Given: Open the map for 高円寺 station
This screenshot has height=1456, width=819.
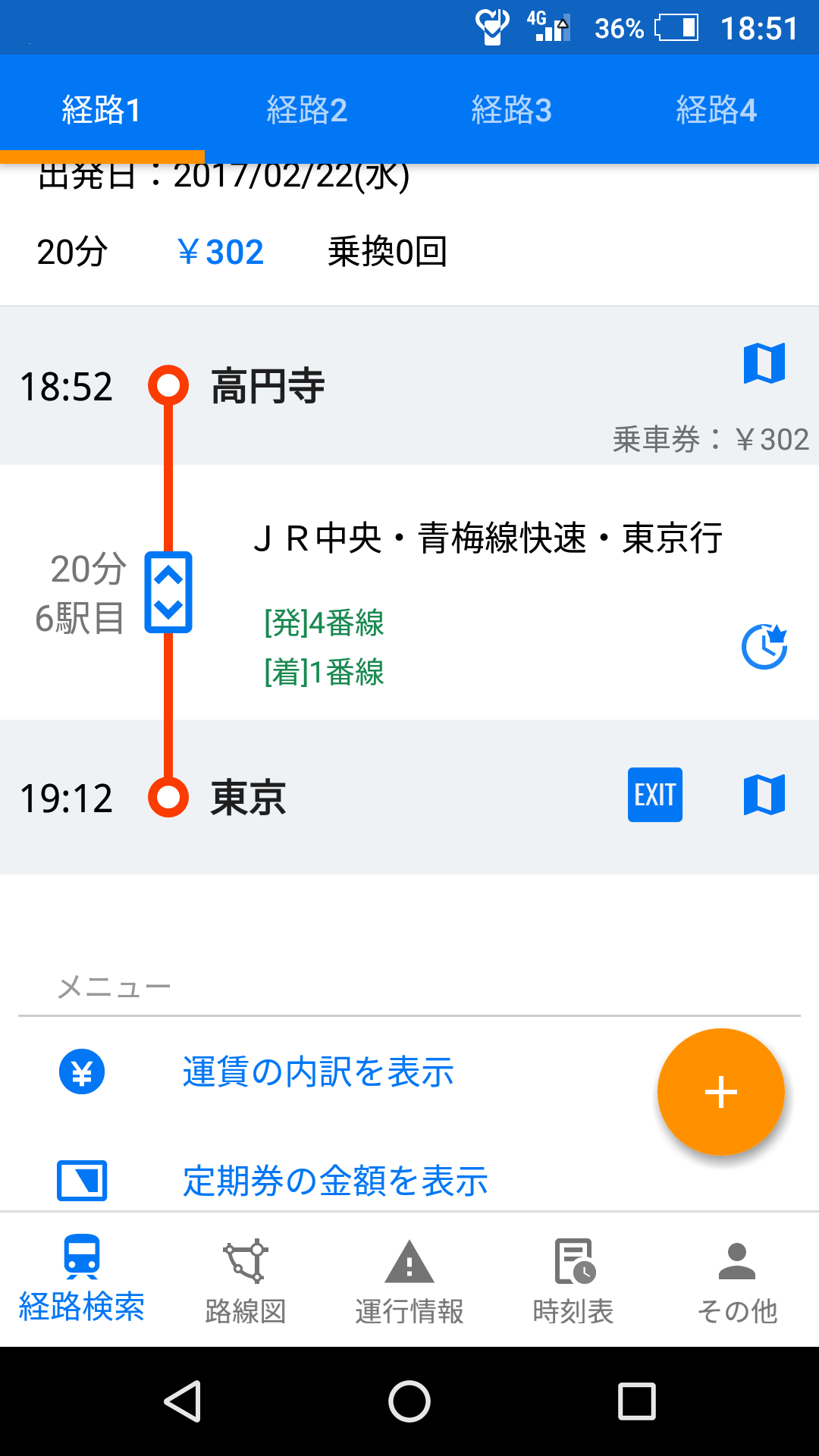Looking at the screenshot, I should pos(764,363).
